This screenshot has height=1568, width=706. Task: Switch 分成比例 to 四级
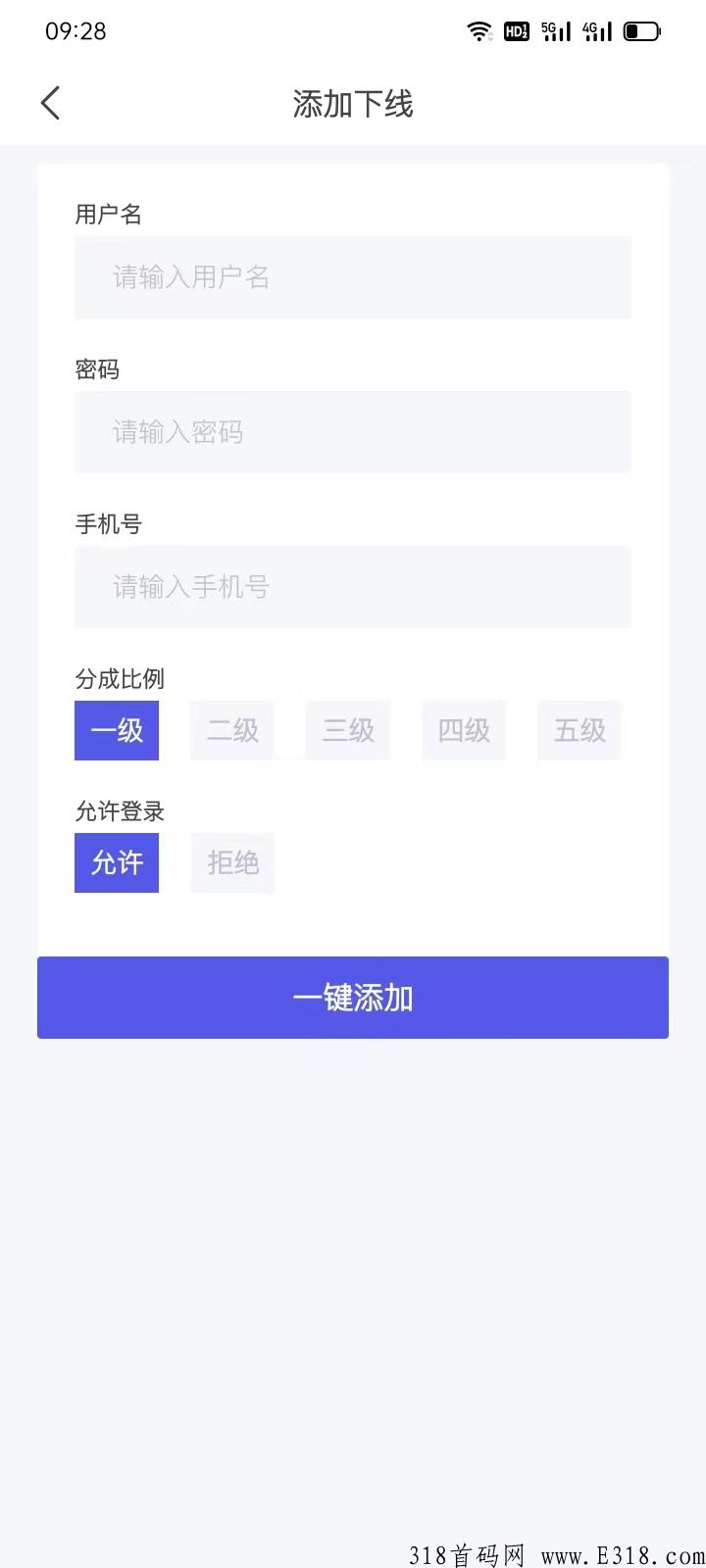coord(464,730)
